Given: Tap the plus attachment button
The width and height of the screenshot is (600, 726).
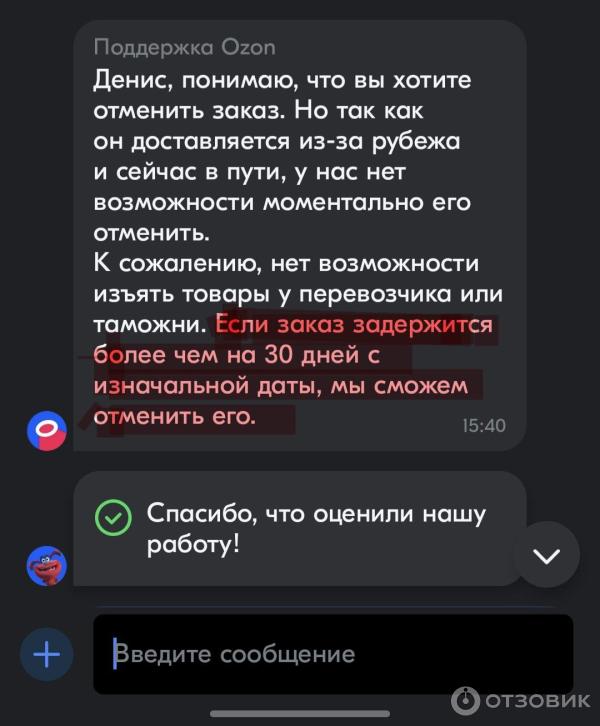Looking at the screenshot, I should click(x=46, y=655).
